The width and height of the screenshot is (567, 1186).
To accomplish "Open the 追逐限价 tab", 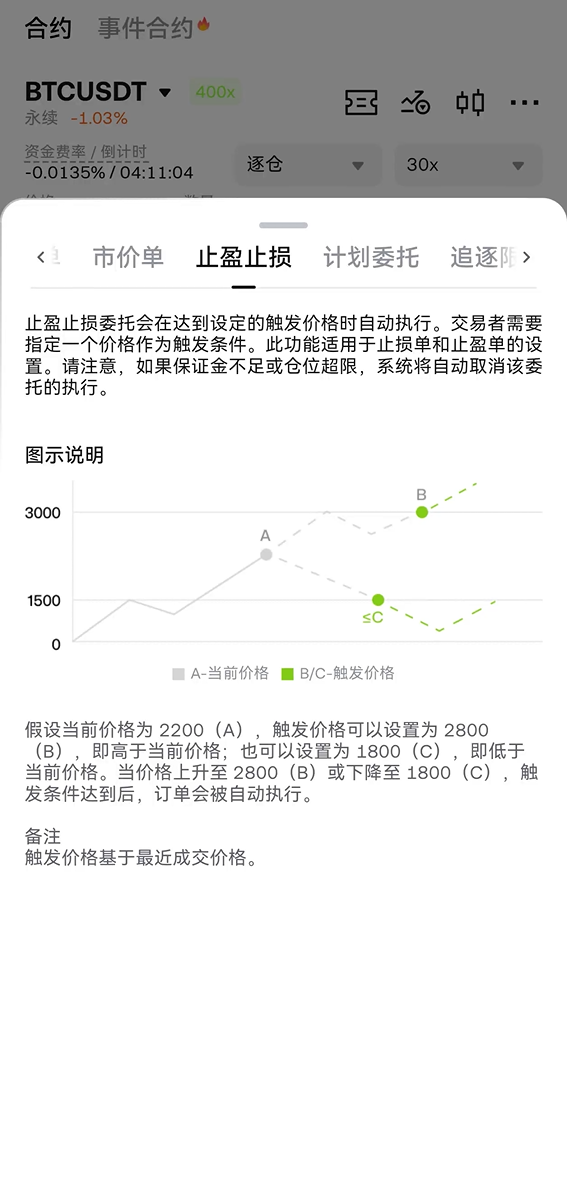I will coord(483,257).
